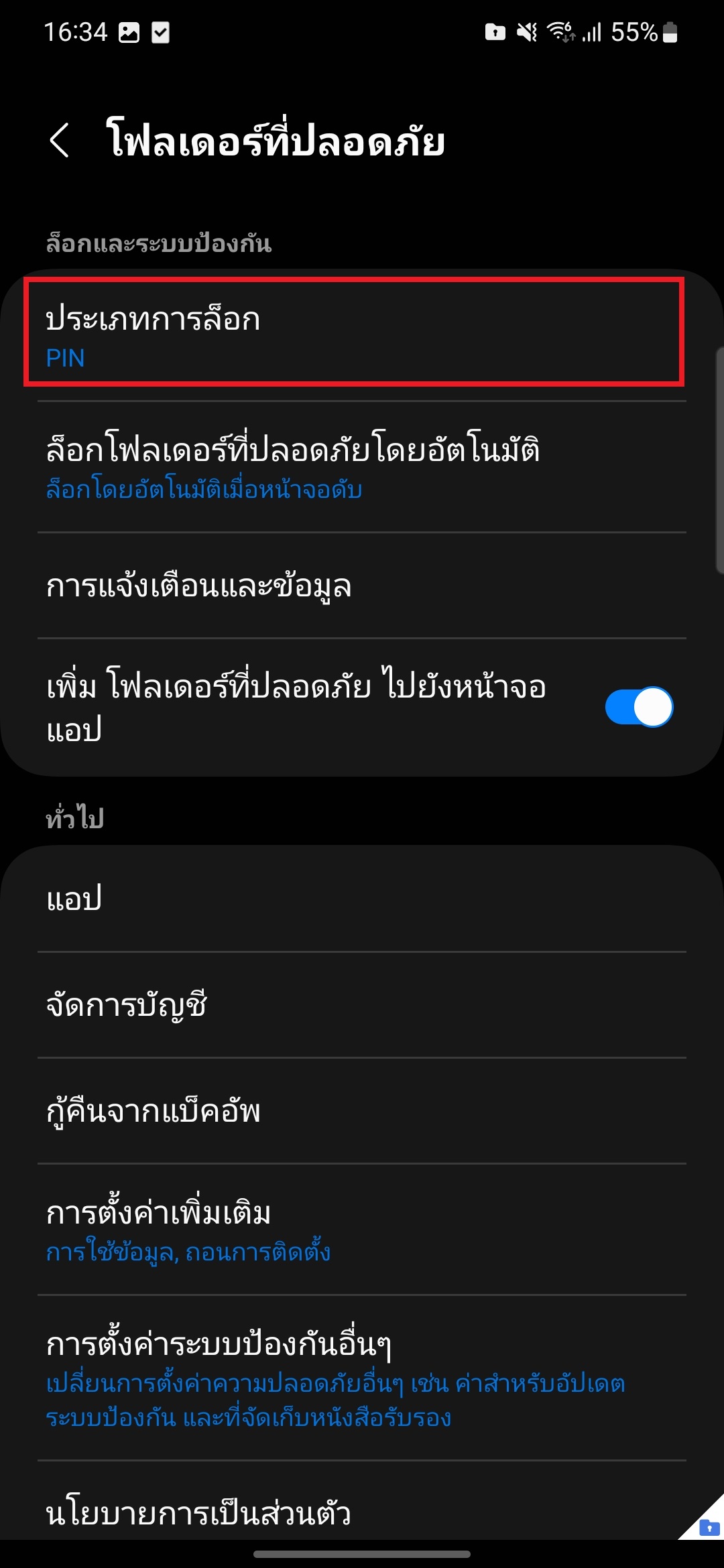Open ล็อกโฟลเดอร์ที่ปลอดภัยโดยอัตโนมัติ setting
This screenshot has width=724, height=1568.
[x=354, y=467]
